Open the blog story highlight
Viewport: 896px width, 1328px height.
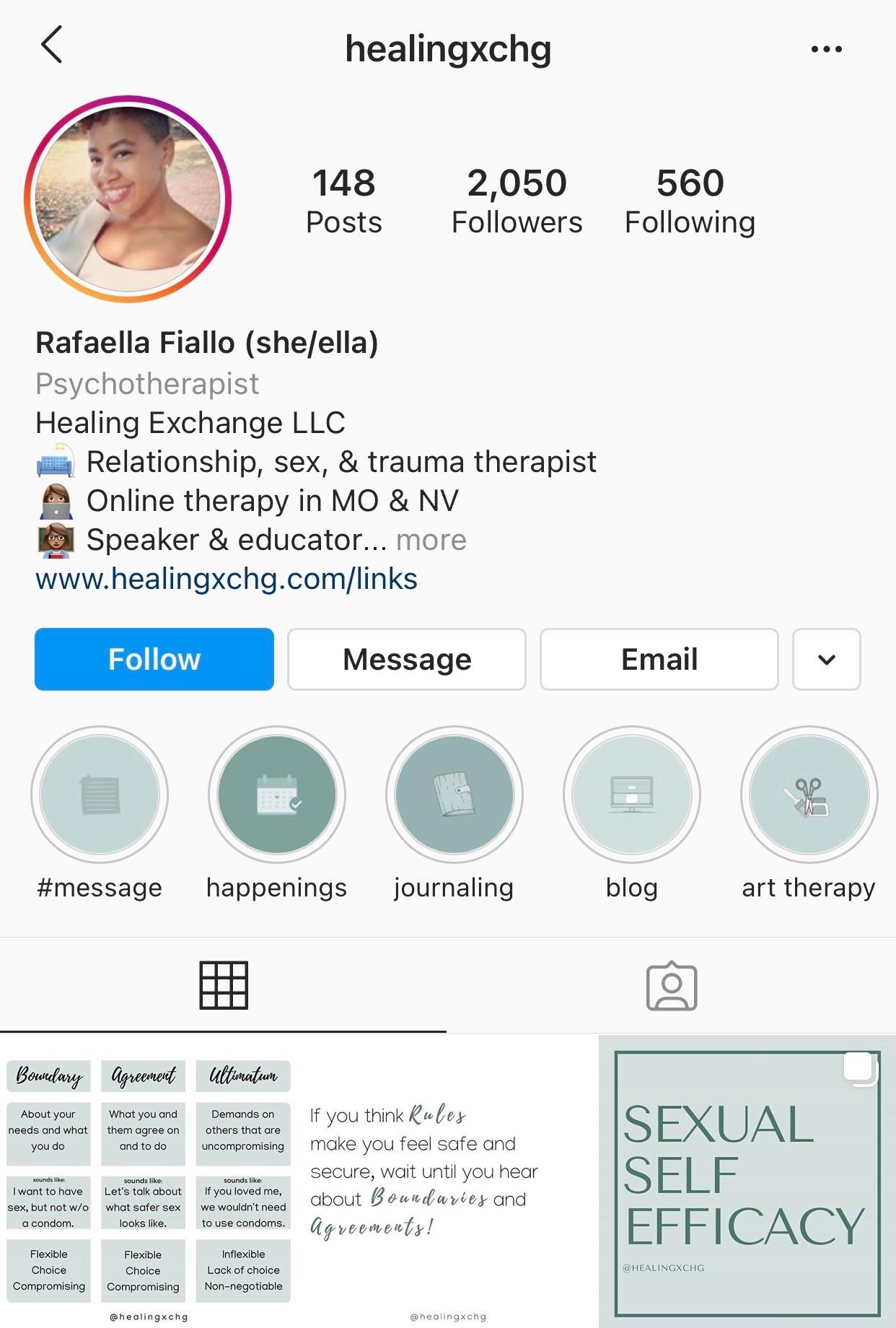(x=631, y=794)
